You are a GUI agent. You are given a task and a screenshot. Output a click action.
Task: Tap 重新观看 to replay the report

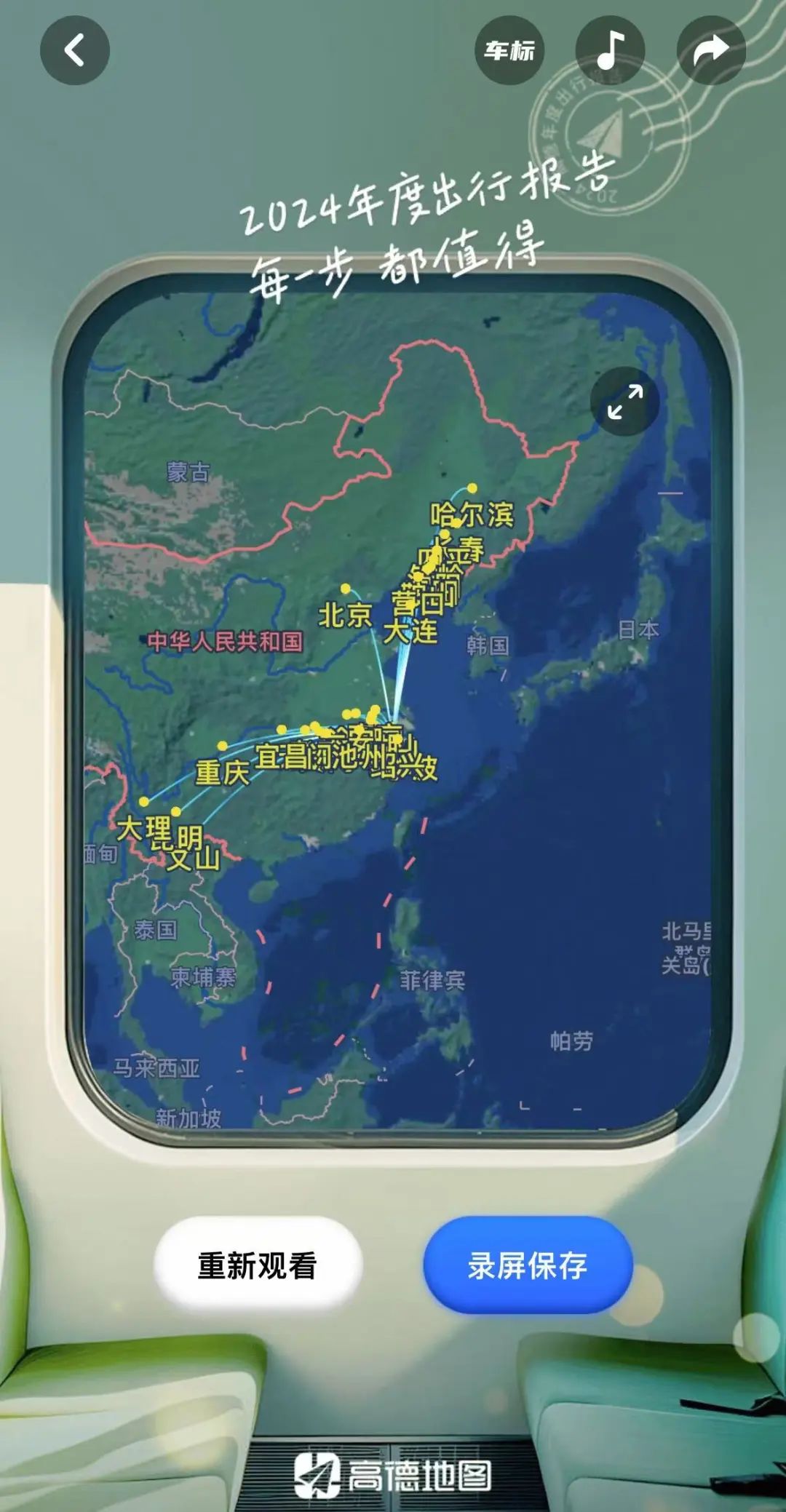(x=258, y=1265)
